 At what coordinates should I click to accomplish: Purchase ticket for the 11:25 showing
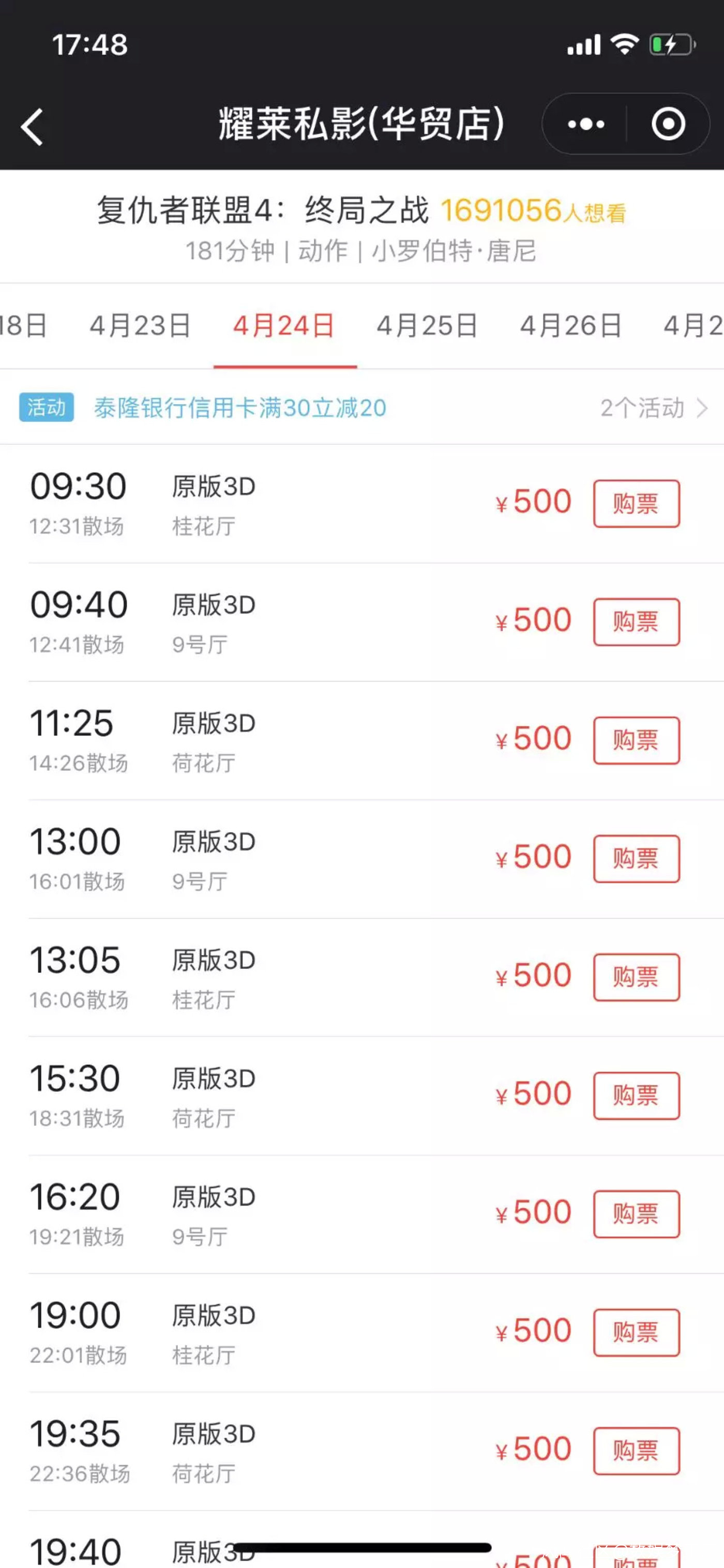pyautogui.click(x=636, y=740)
